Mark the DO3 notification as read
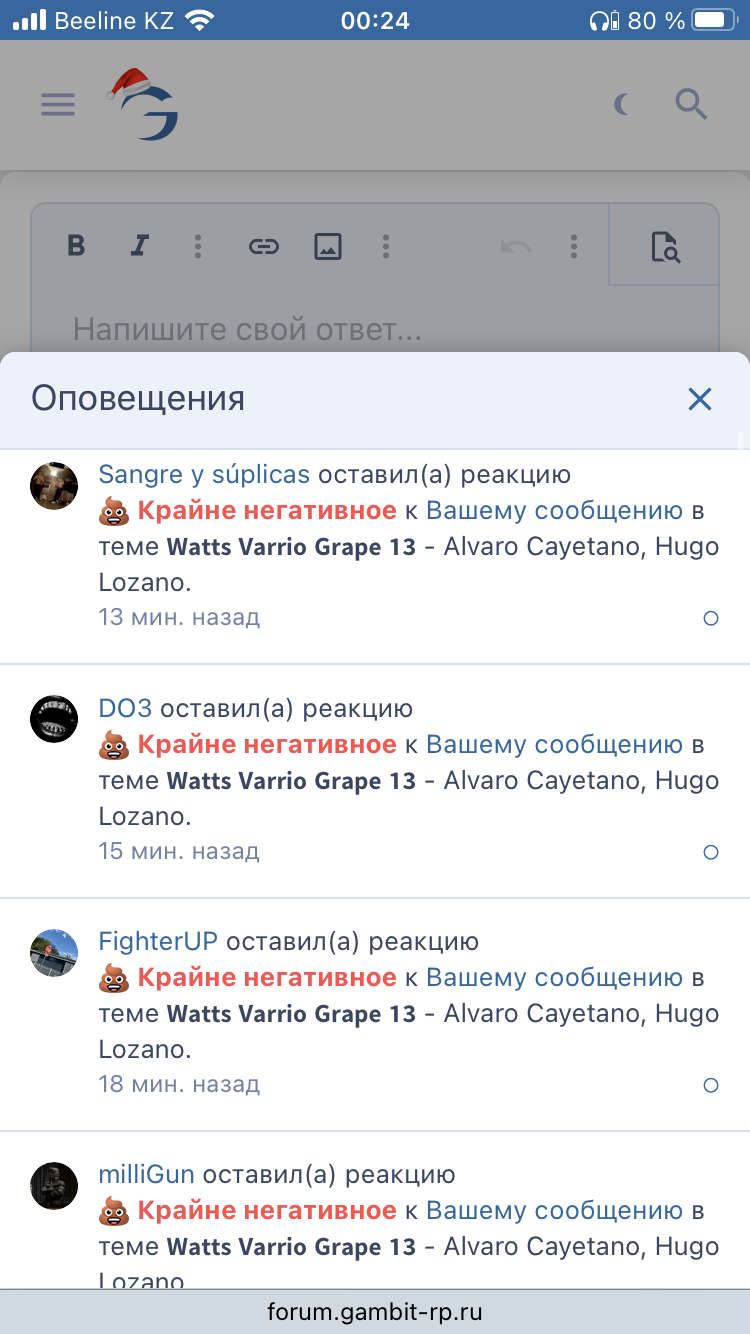 point(711,853)
